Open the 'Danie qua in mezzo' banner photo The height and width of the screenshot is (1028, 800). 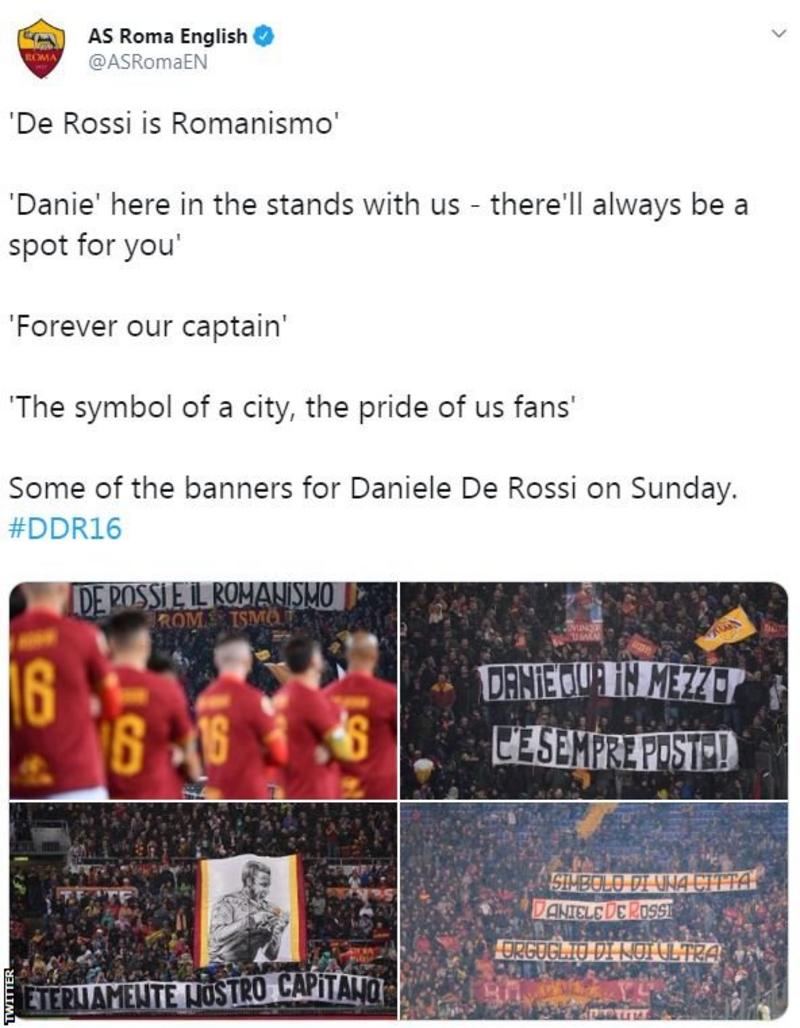594,689
